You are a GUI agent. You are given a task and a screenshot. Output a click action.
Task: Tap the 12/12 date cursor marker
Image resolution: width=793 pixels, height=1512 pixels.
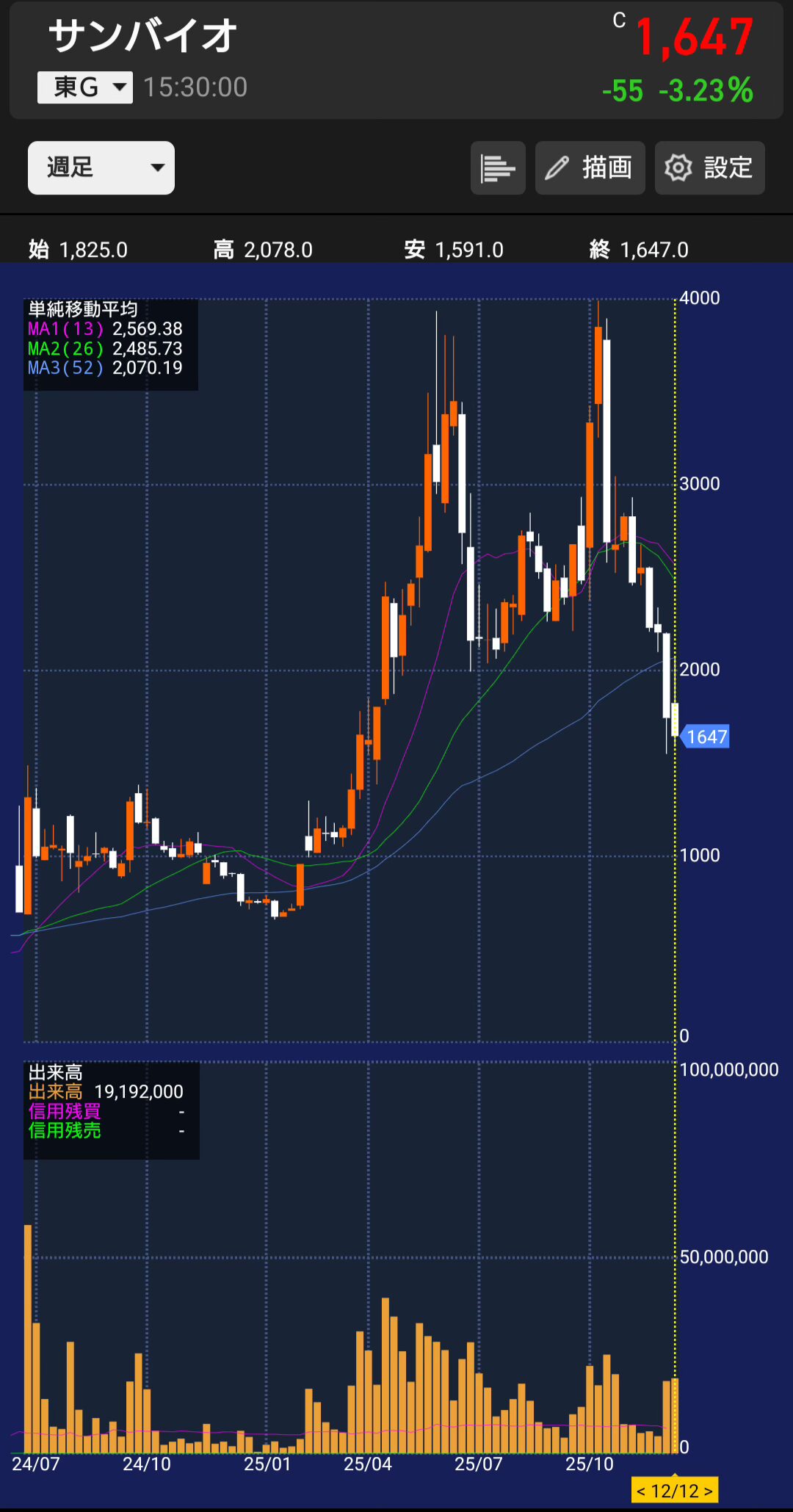coord(674,1491)
